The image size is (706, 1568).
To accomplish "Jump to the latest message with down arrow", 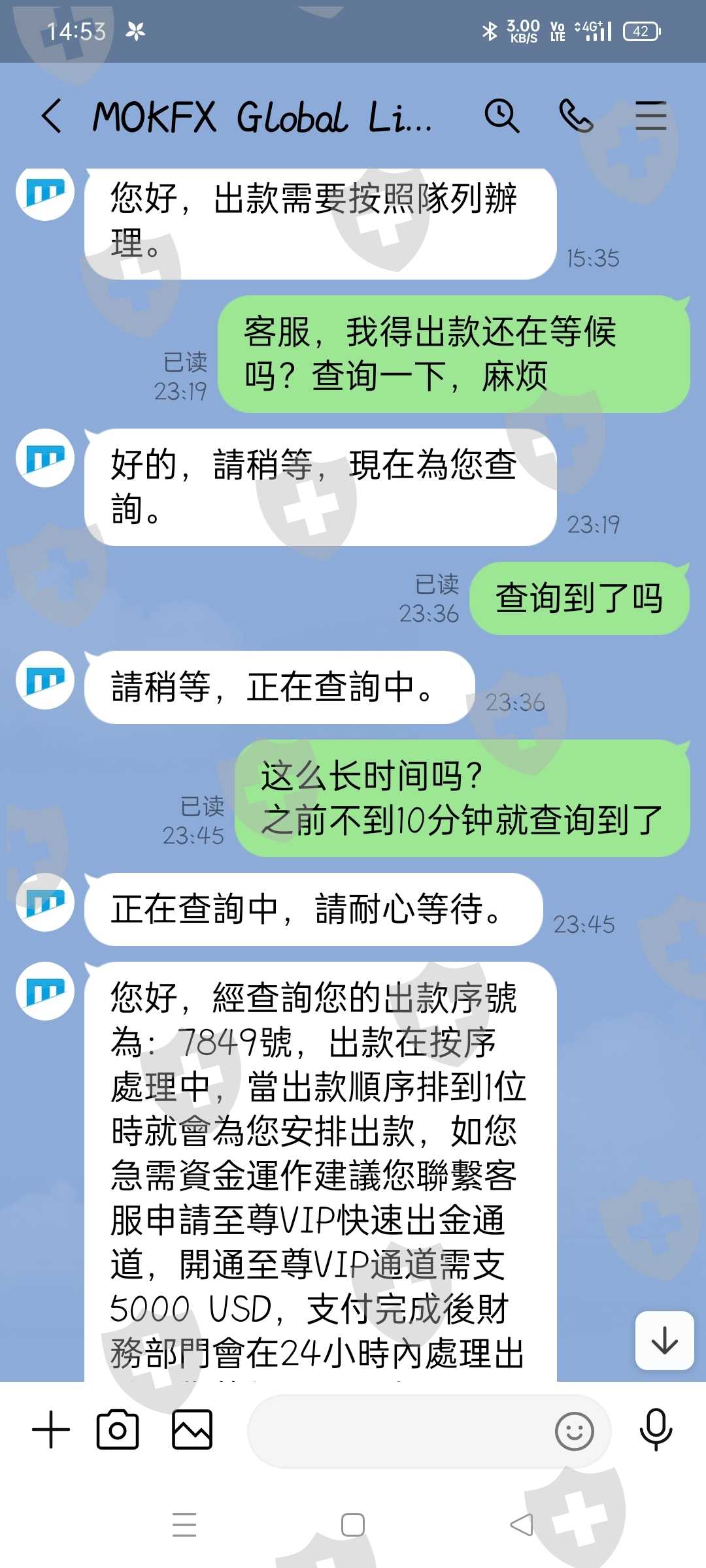I will pyautogui.click(x=664, y=1341).
